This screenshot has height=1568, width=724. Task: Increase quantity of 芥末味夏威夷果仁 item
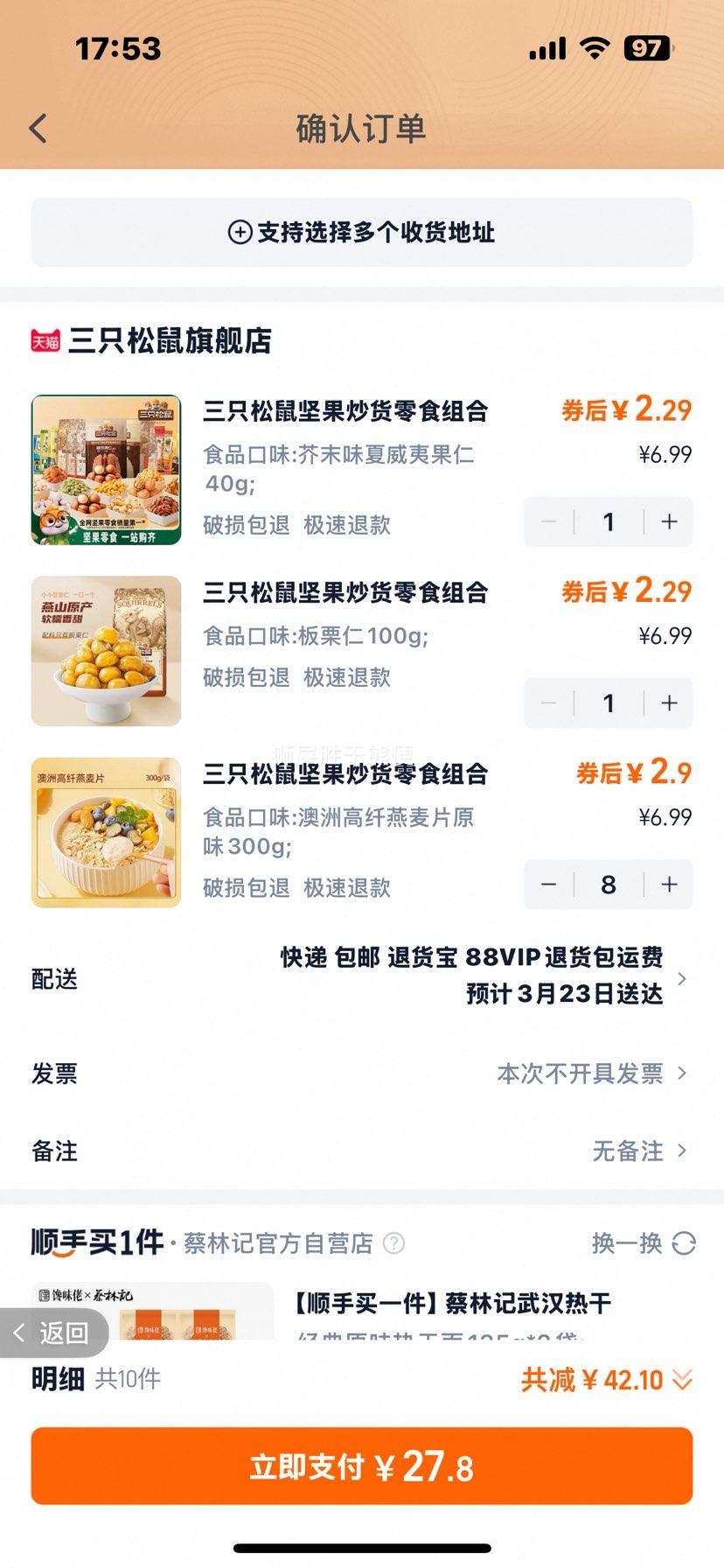pos(669,522)
